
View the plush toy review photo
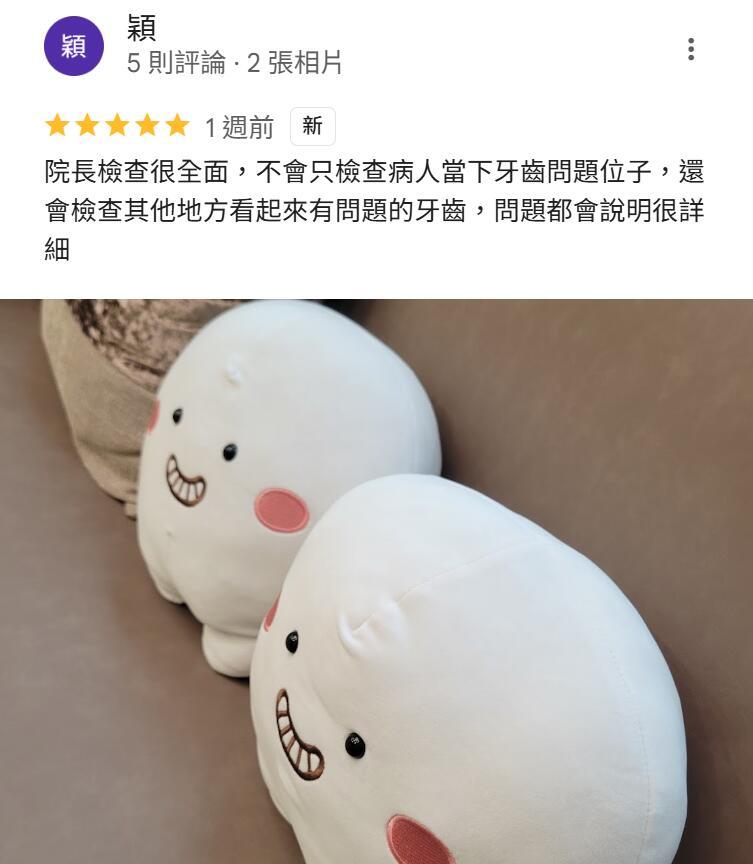376,580
